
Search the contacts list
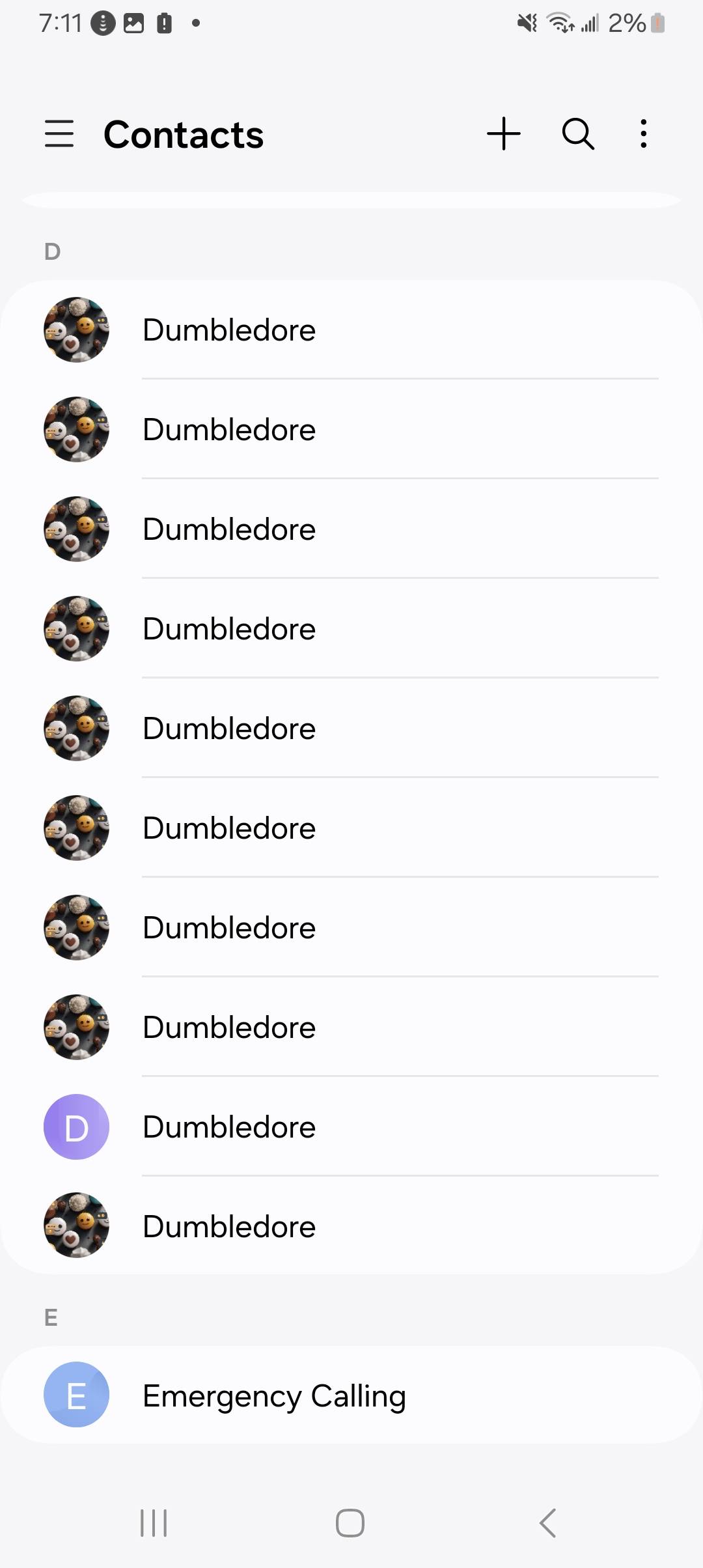578,134
